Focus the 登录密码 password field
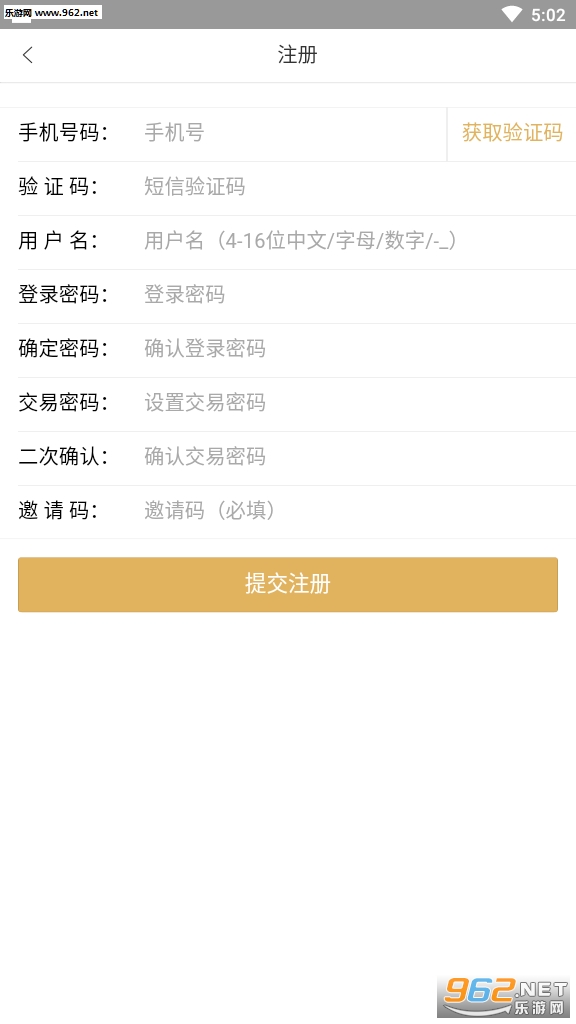The height and width of the screenshot is (1024, 576). [359, 295]
